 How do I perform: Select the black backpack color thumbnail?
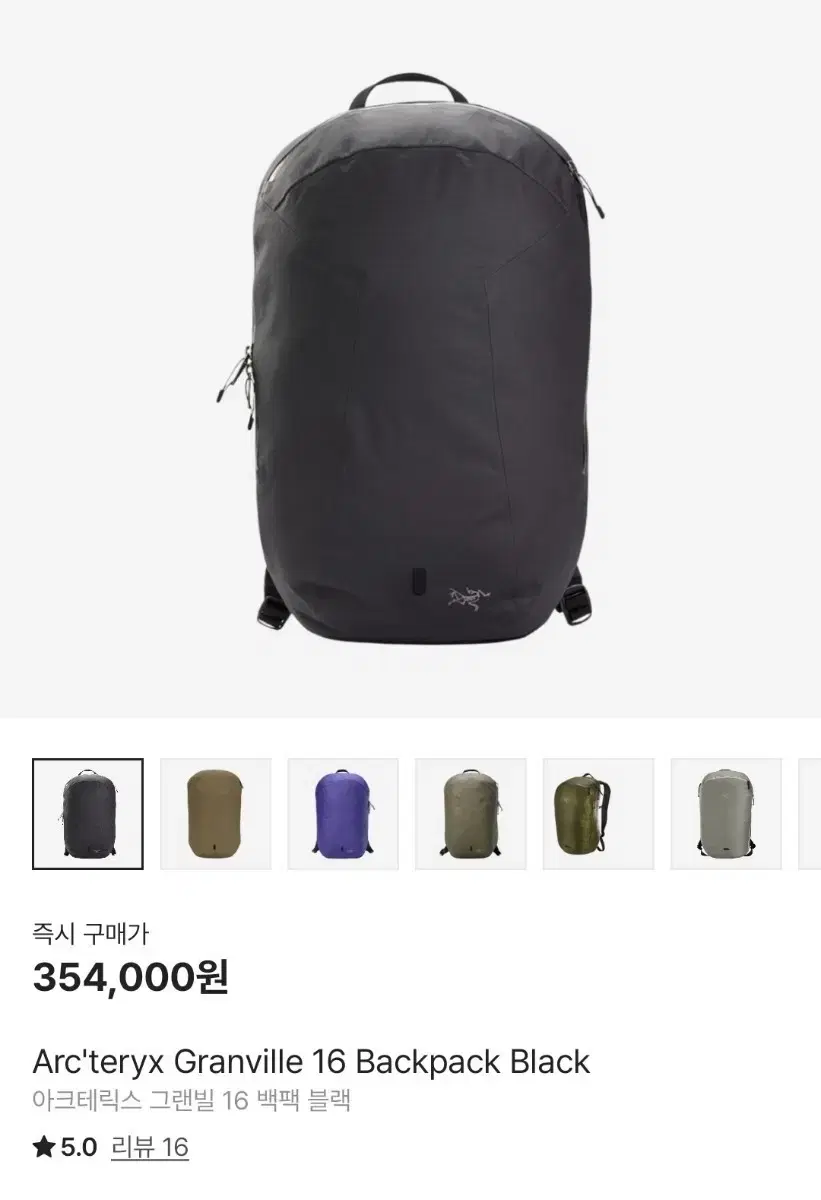(x=88, y=812)
